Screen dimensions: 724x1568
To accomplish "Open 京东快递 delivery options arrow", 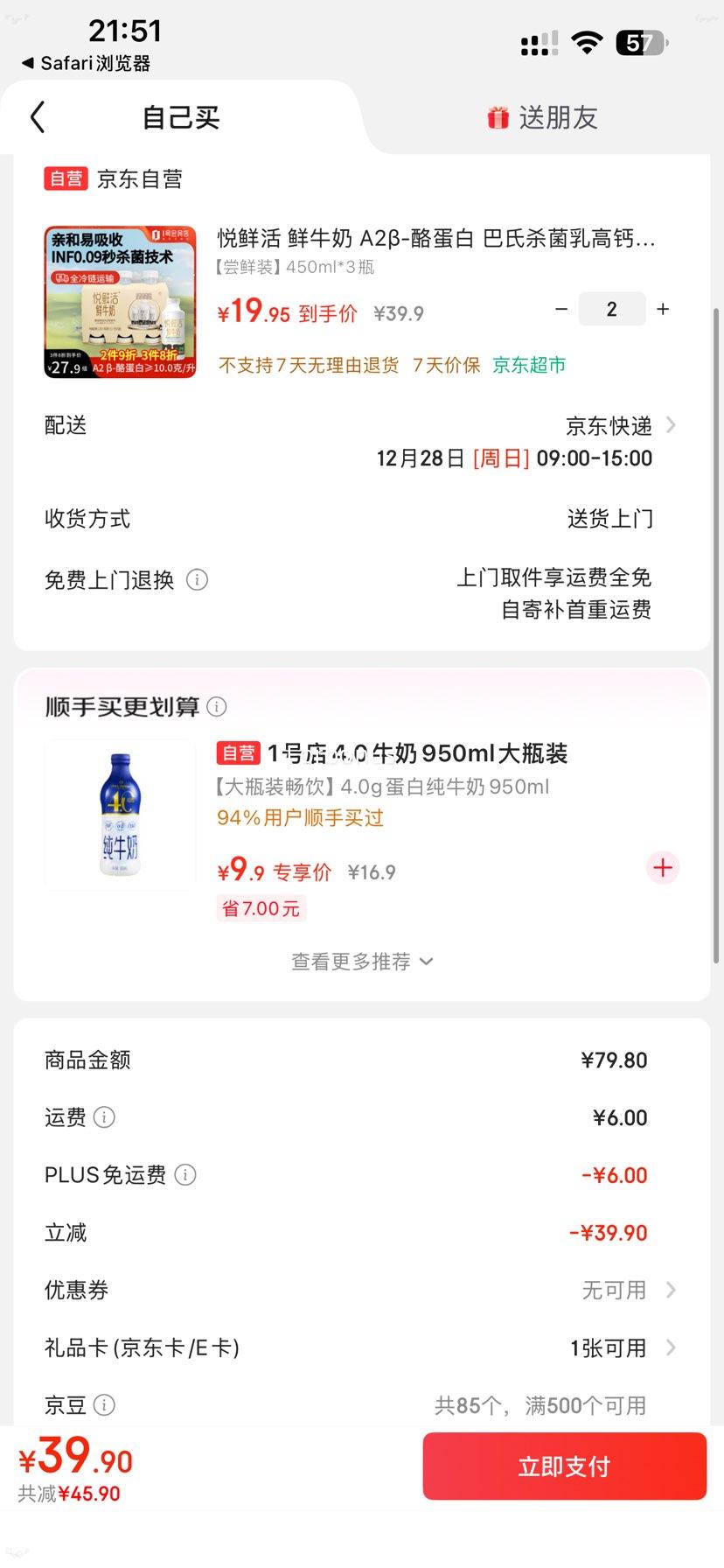I will [670, 425].
